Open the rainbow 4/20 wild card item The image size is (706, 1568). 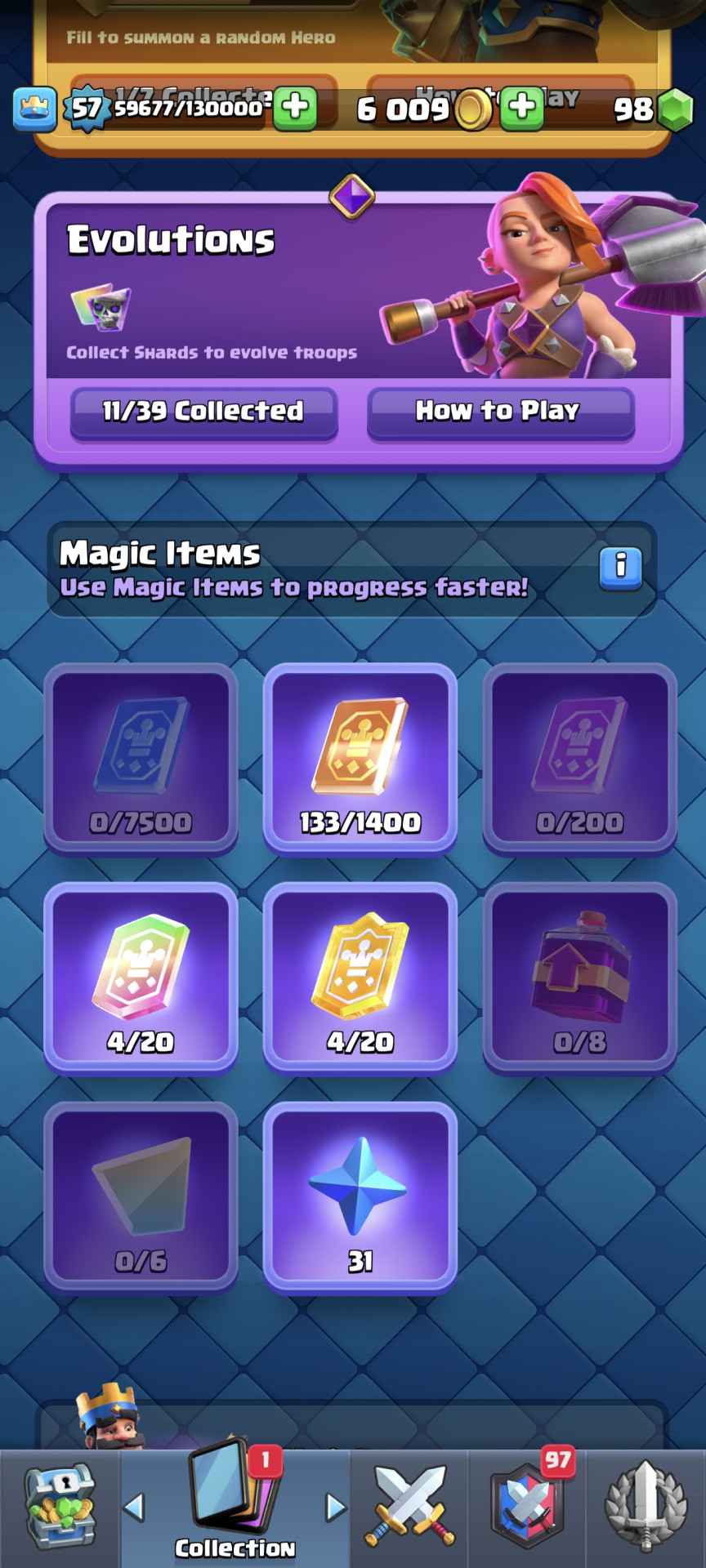[x=141, y=978]
